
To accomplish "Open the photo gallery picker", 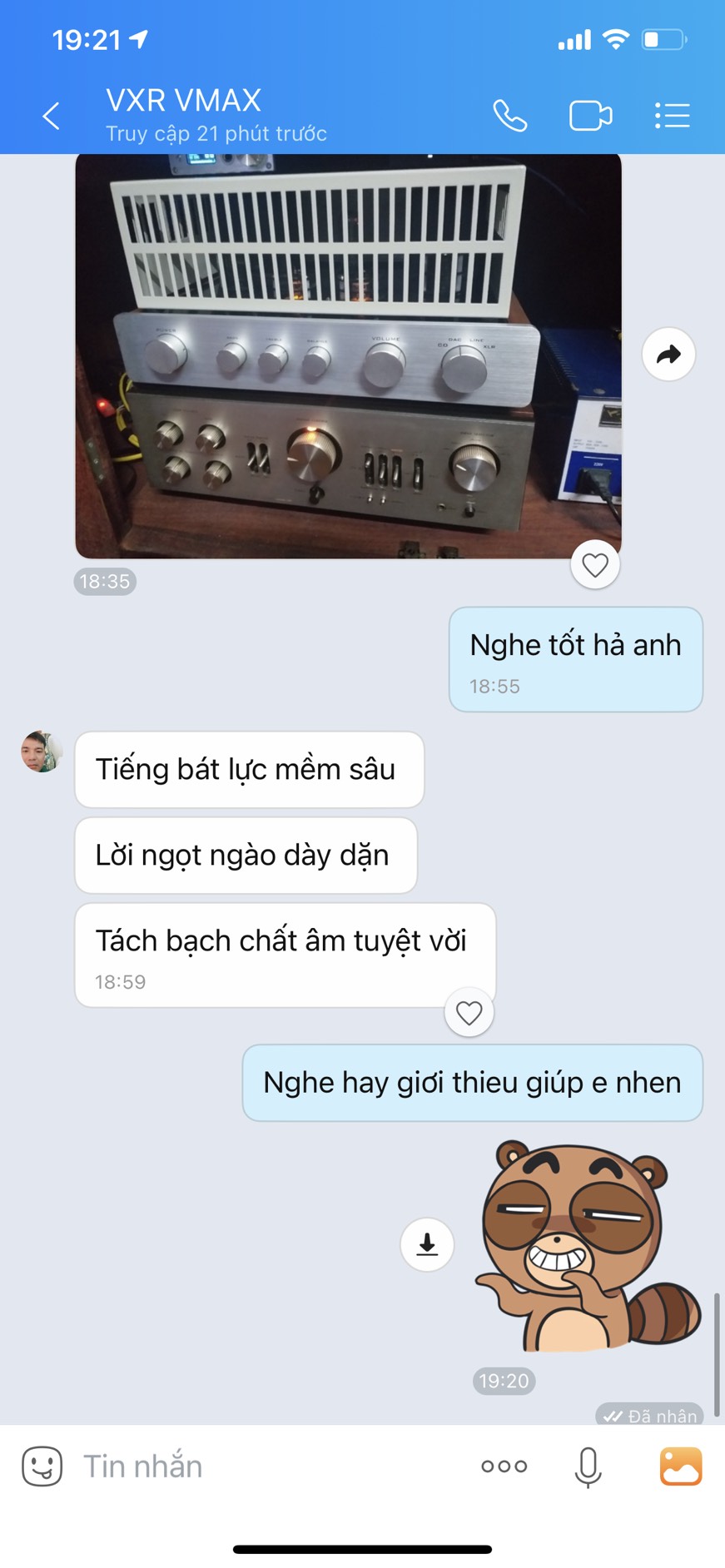I will pos(680,1466).
